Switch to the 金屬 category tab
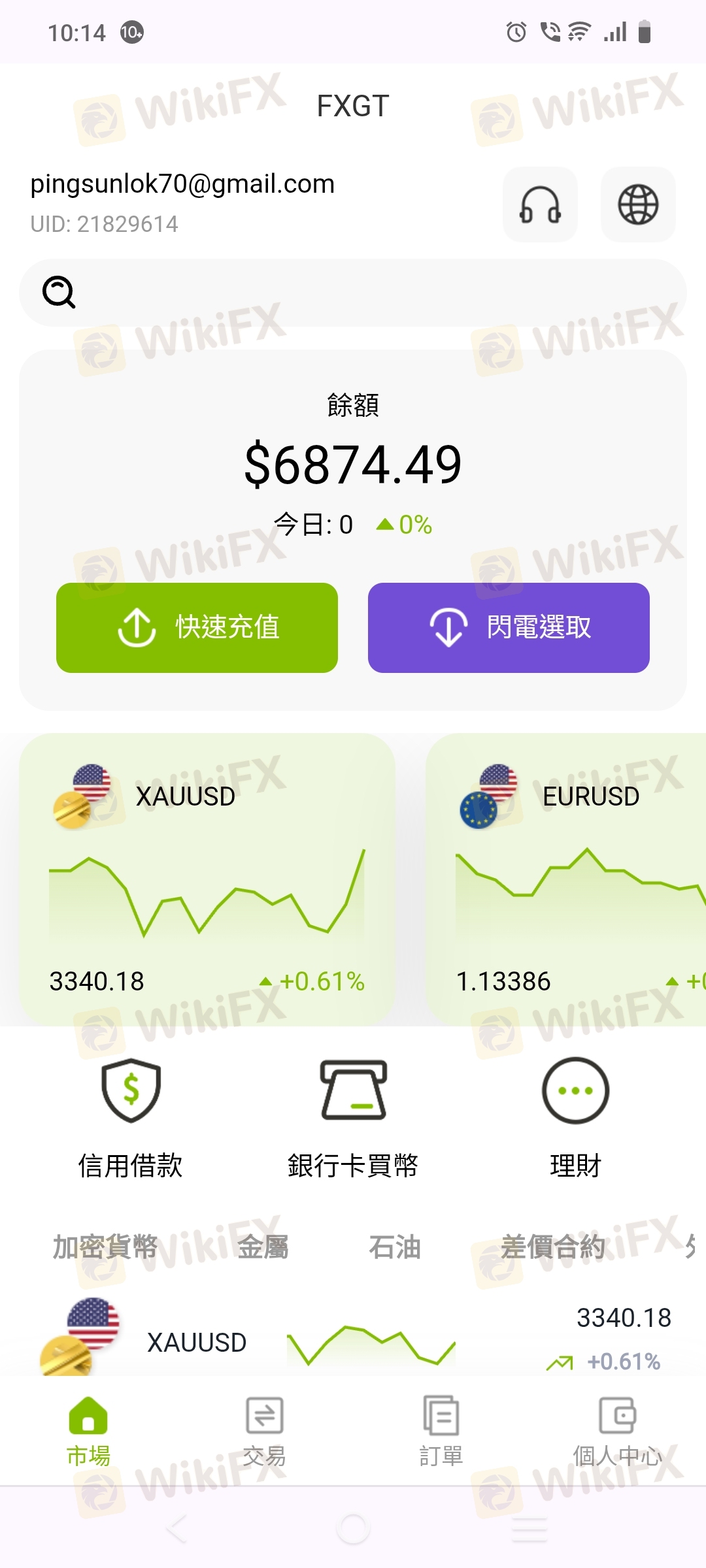Viewport: 706px width, 1568px height. click(263, 1247)
